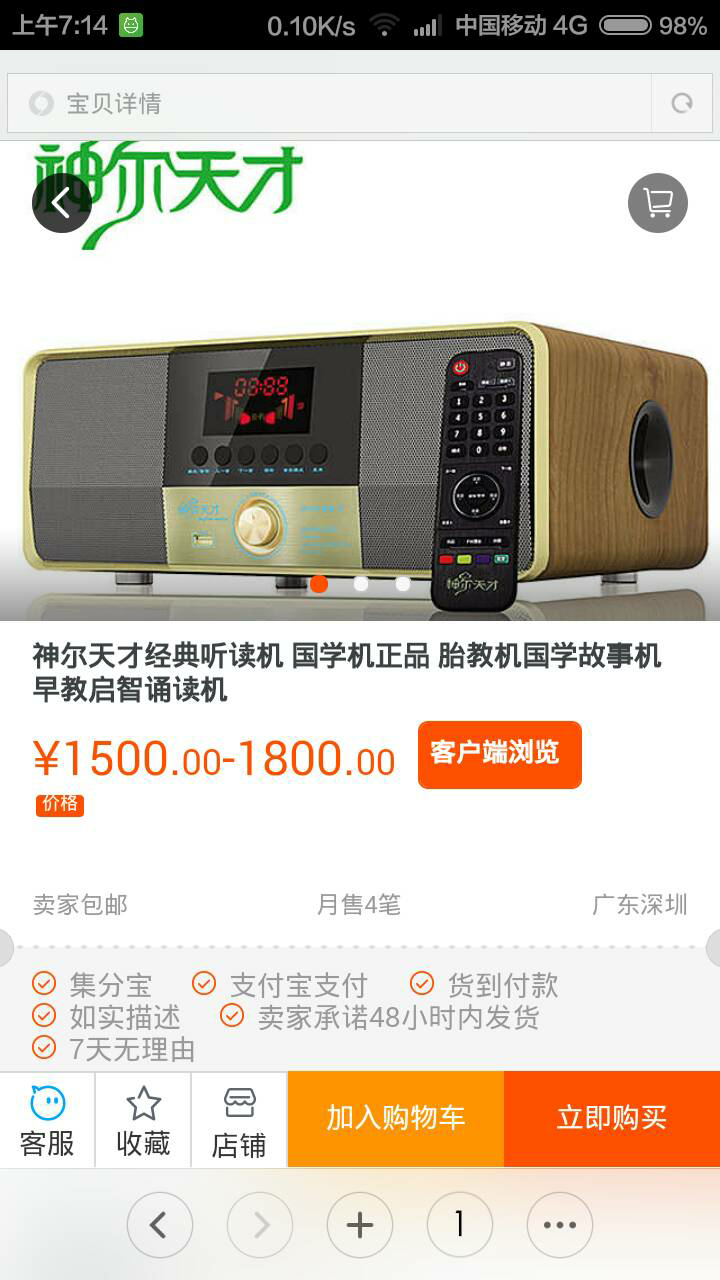
Task: Tap 客户端浏览 to view in app
Action: point(500,754)
